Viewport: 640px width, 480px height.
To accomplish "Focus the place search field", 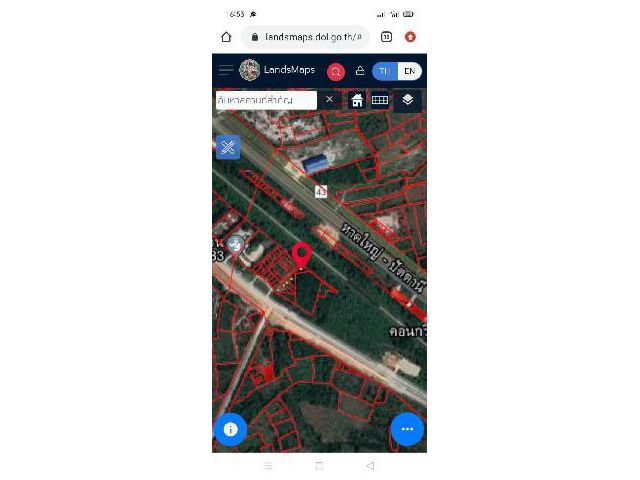I will tap(265, 100).
